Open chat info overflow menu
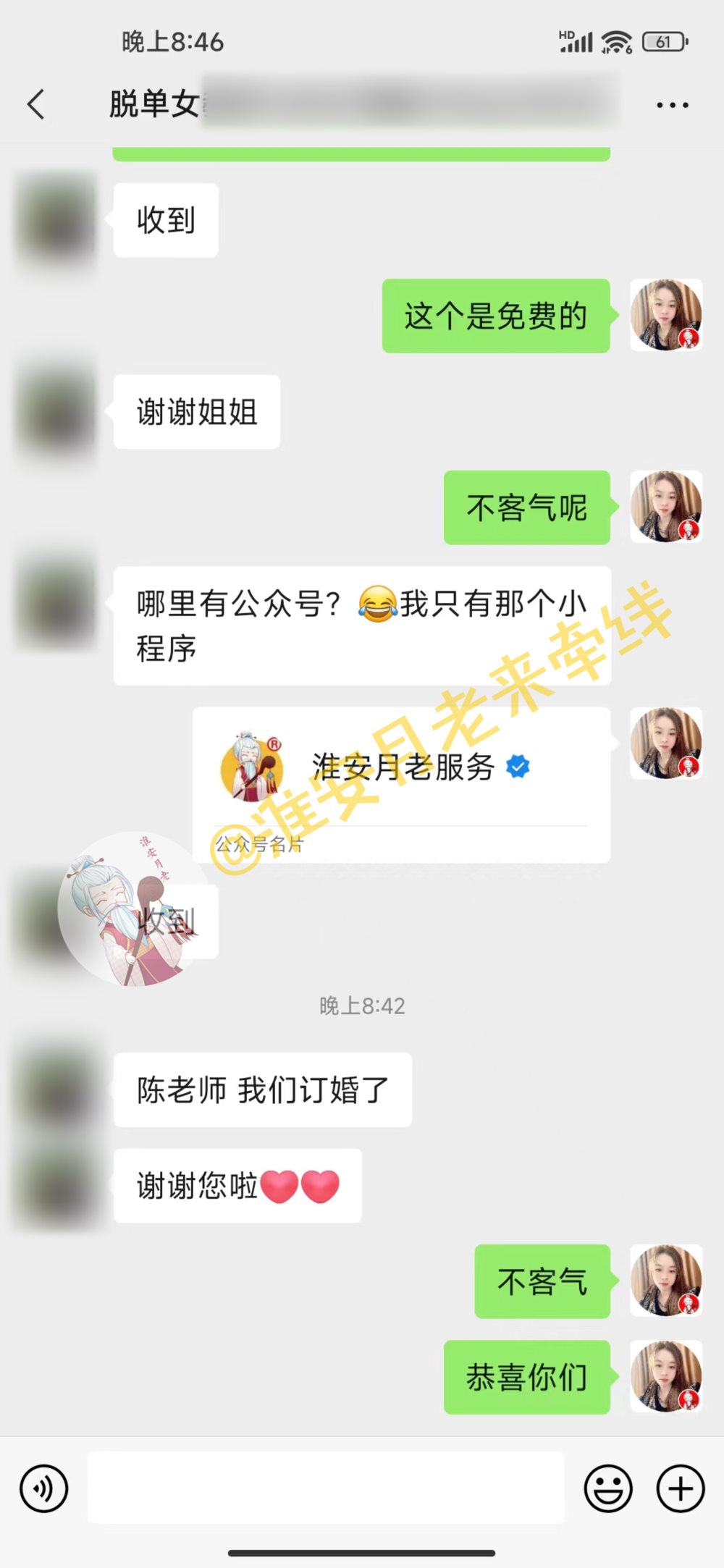This screenshot has width=724, height=1568. click(672, 105)
